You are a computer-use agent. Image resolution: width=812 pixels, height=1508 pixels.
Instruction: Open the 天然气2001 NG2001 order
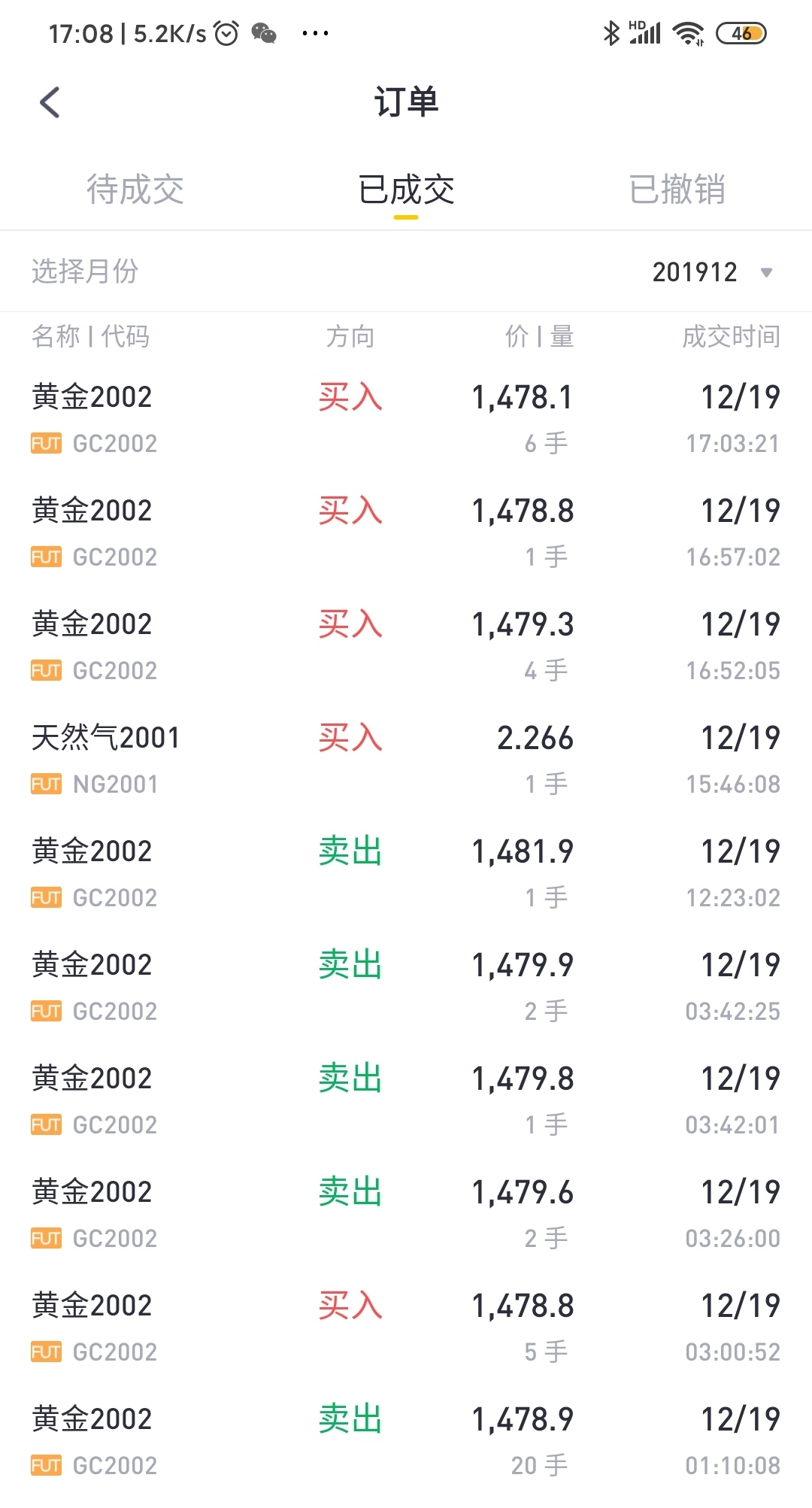coord(406,760)
